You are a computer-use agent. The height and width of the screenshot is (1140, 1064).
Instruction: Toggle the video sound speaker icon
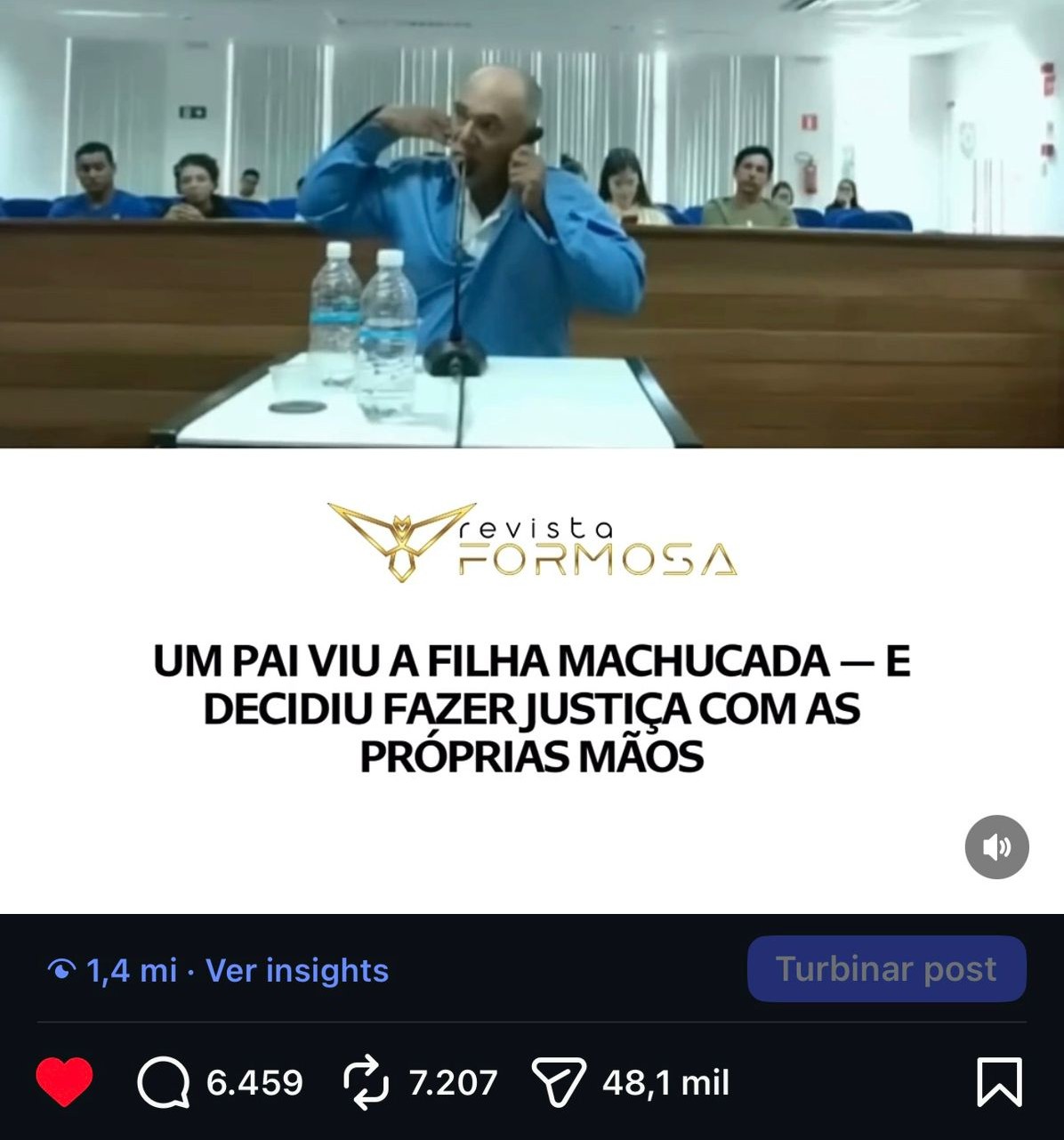[x=996, y=846]
